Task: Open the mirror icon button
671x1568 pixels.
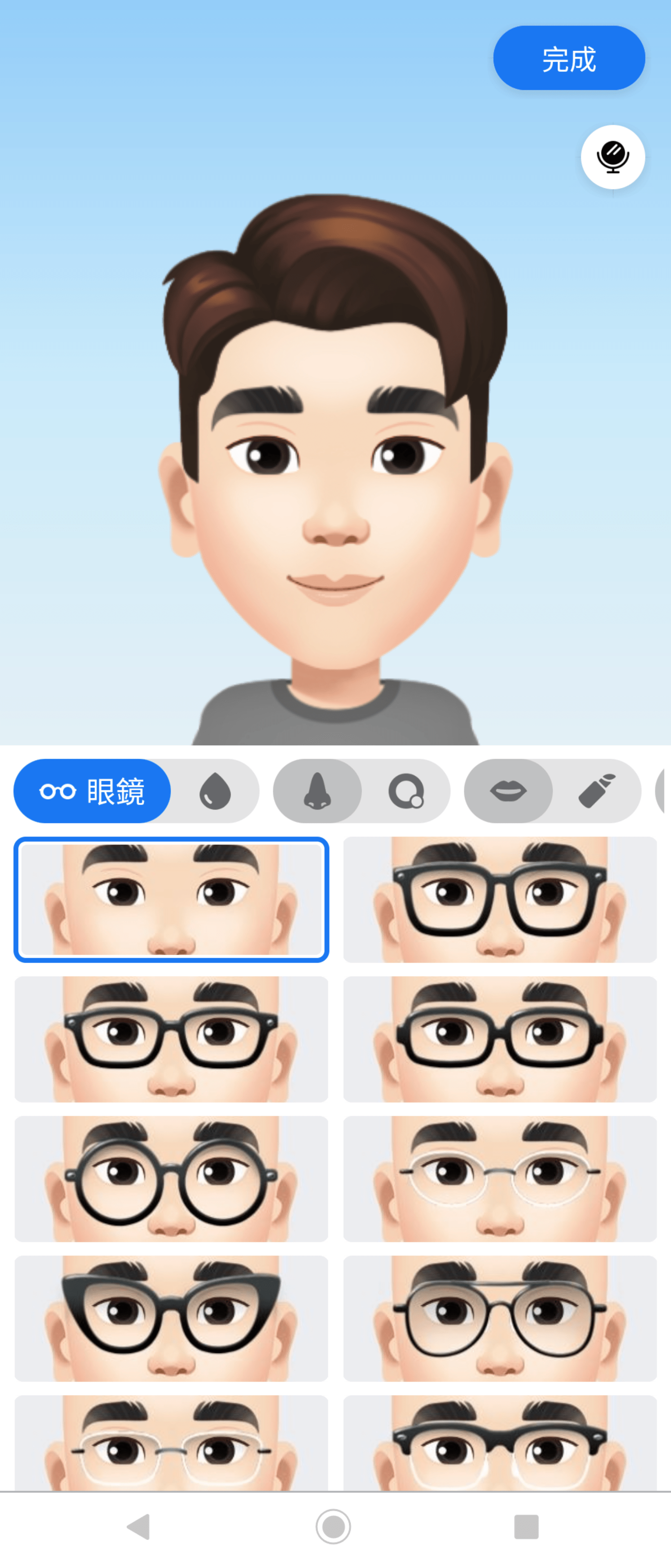Action: point(612,158)
